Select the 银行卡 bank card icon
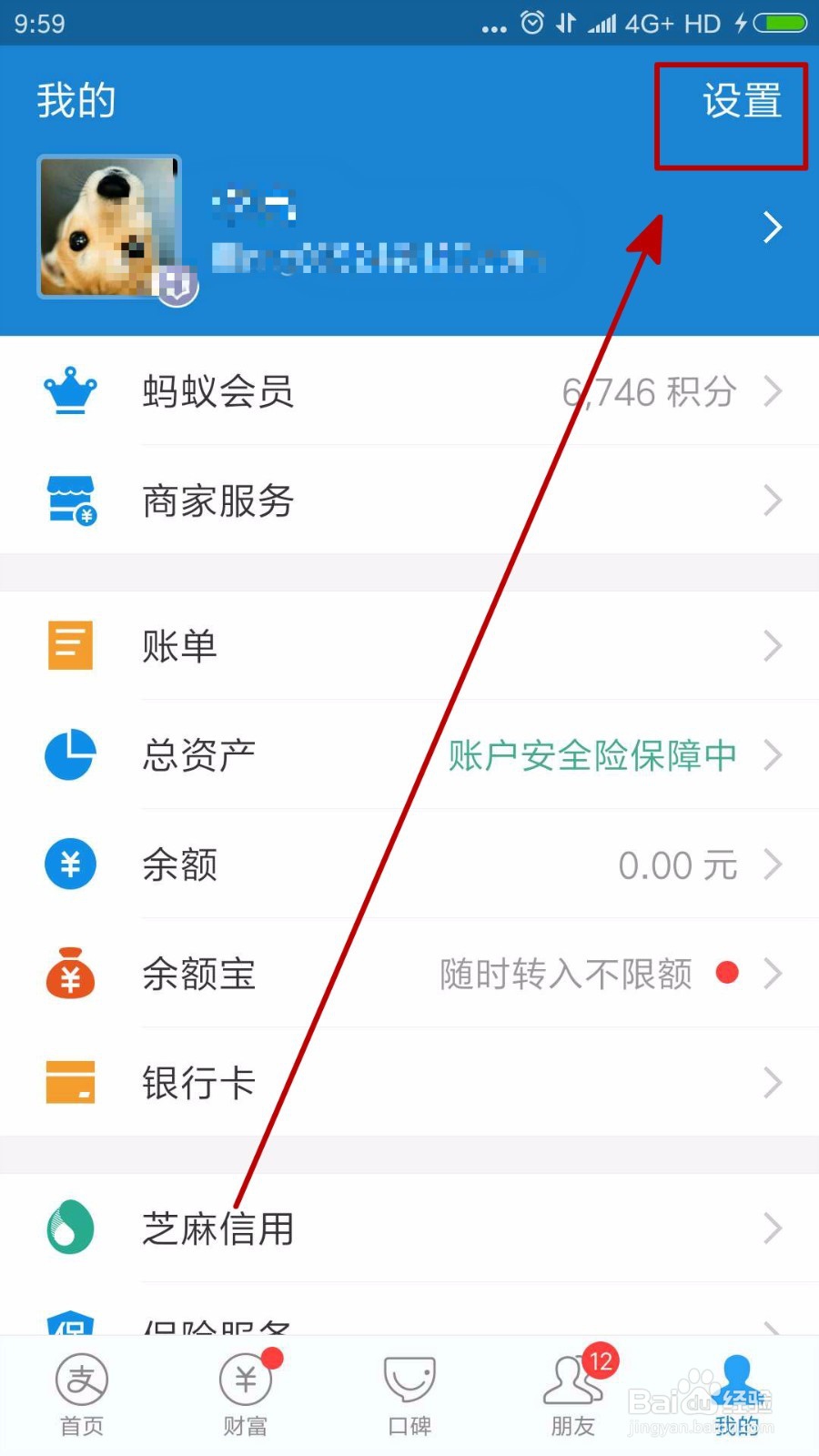Image resolution: width=819 pixels, height=1456 pixels. [69, 1082]
